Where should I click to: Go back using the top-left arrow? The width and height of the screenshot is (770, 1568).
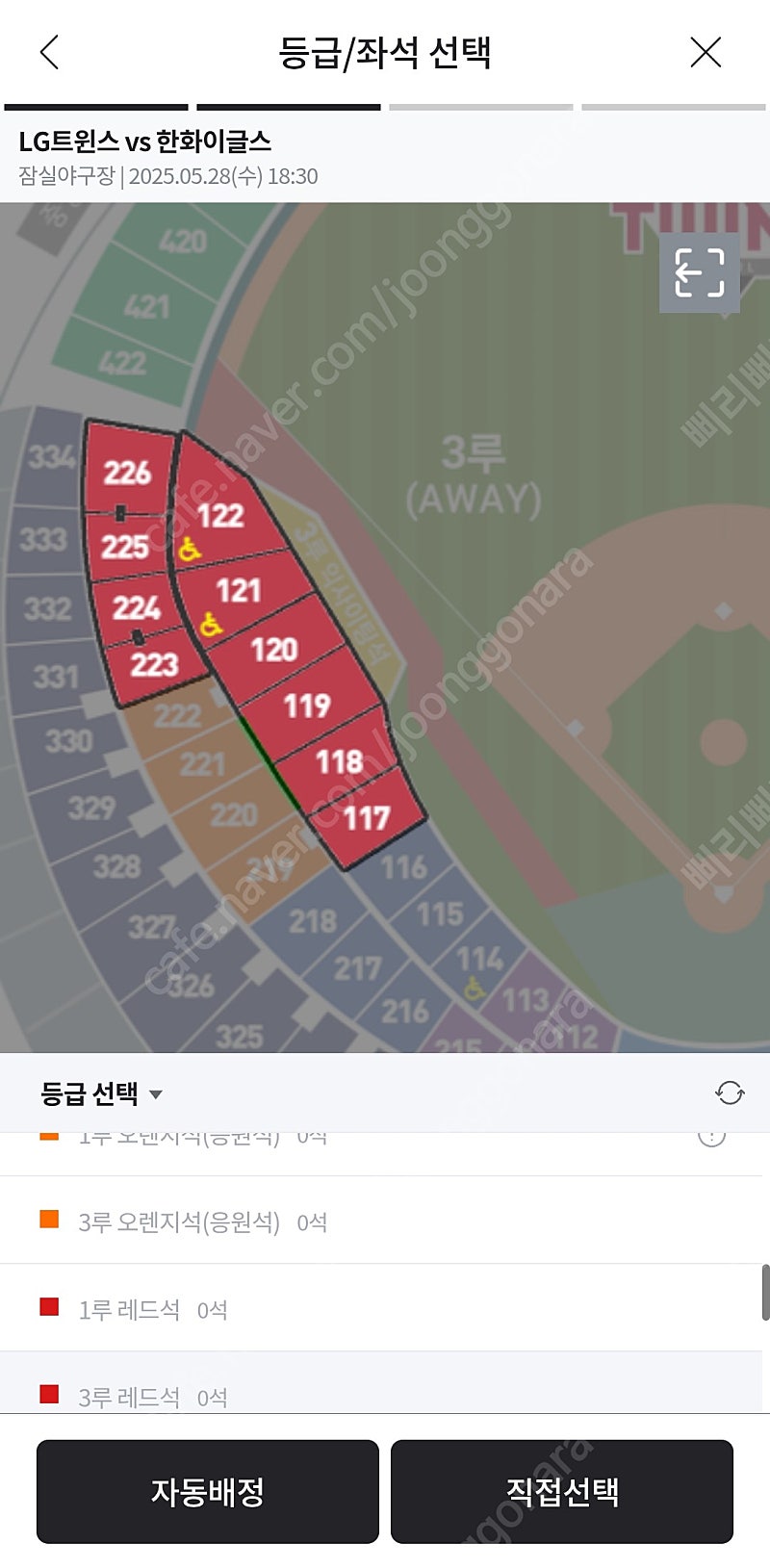point(50,52)
